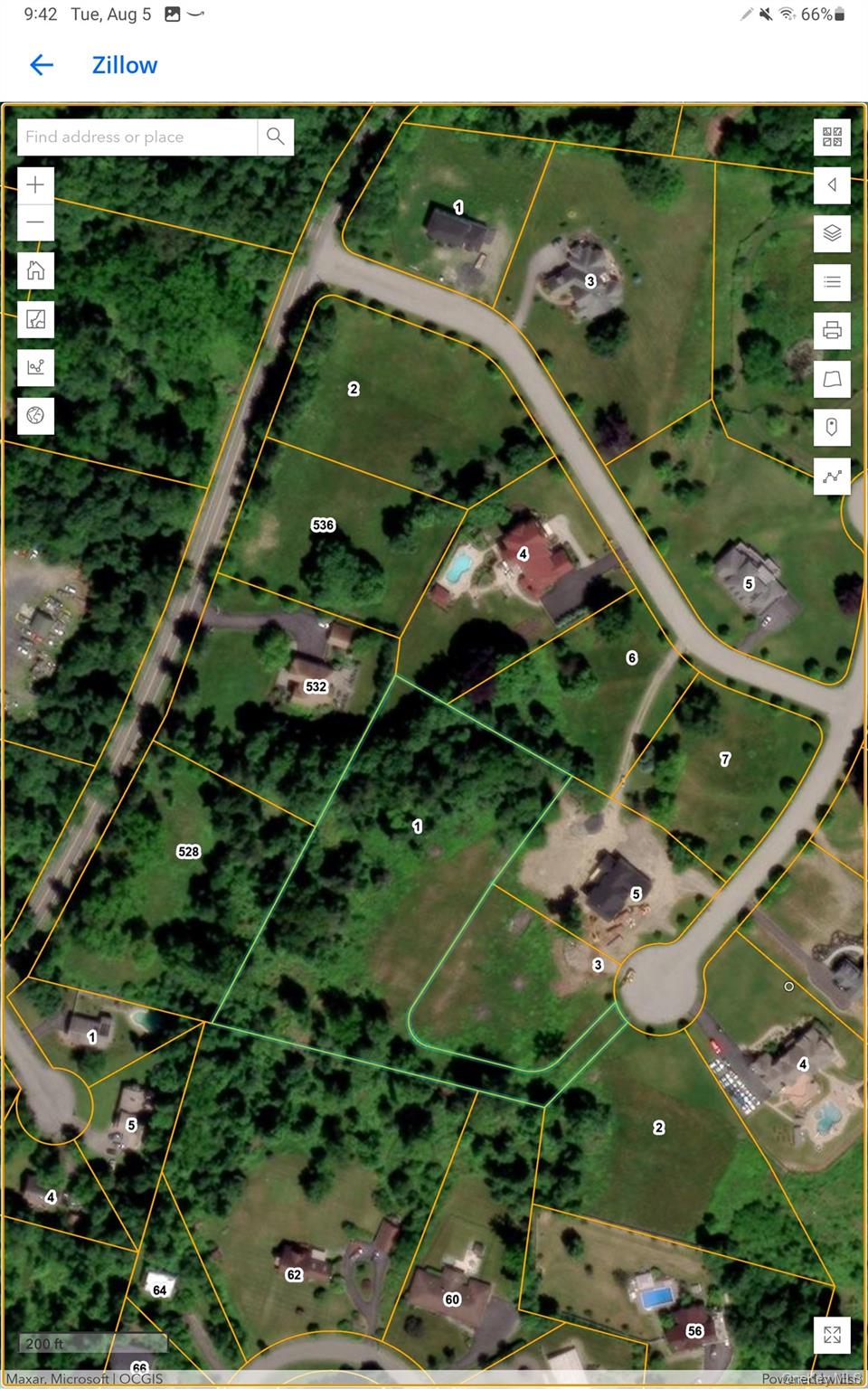Zoom in with the plus button

coord(35,185)
